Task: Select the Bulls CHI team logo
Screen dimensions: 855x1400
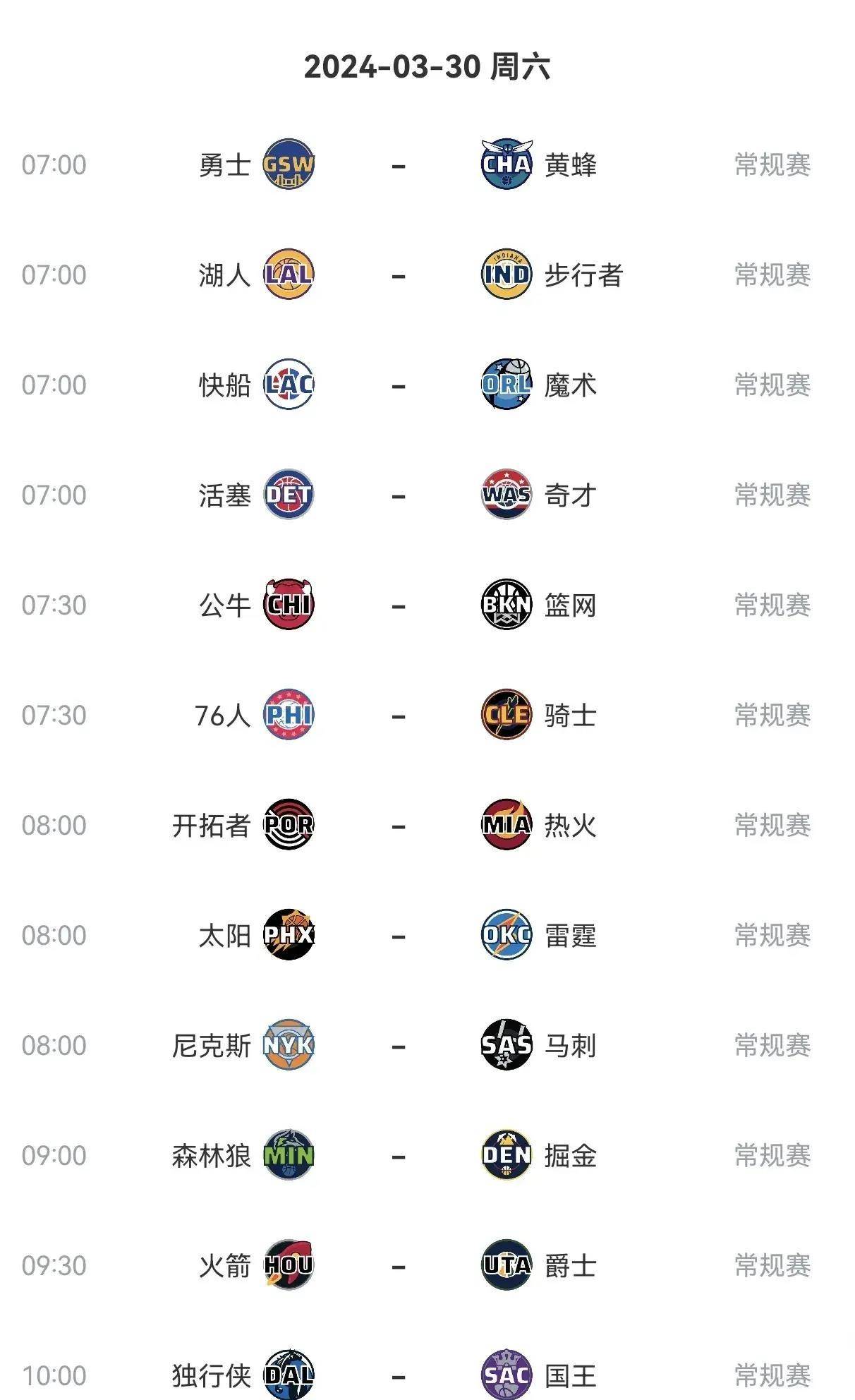Action: point(289,605)
